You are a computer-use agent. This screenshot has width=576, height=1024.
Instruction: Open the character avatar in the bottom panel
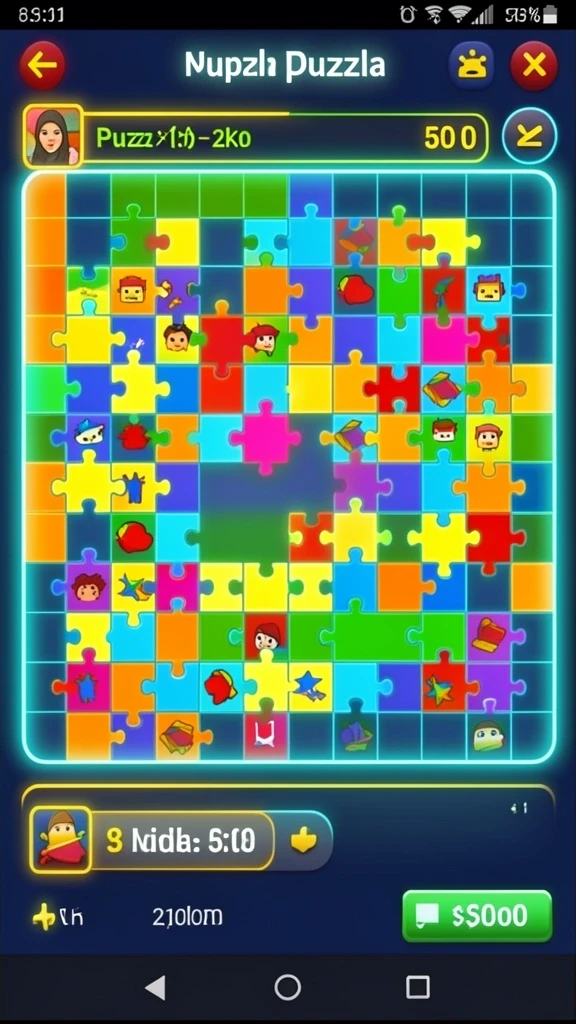(61, 840)
